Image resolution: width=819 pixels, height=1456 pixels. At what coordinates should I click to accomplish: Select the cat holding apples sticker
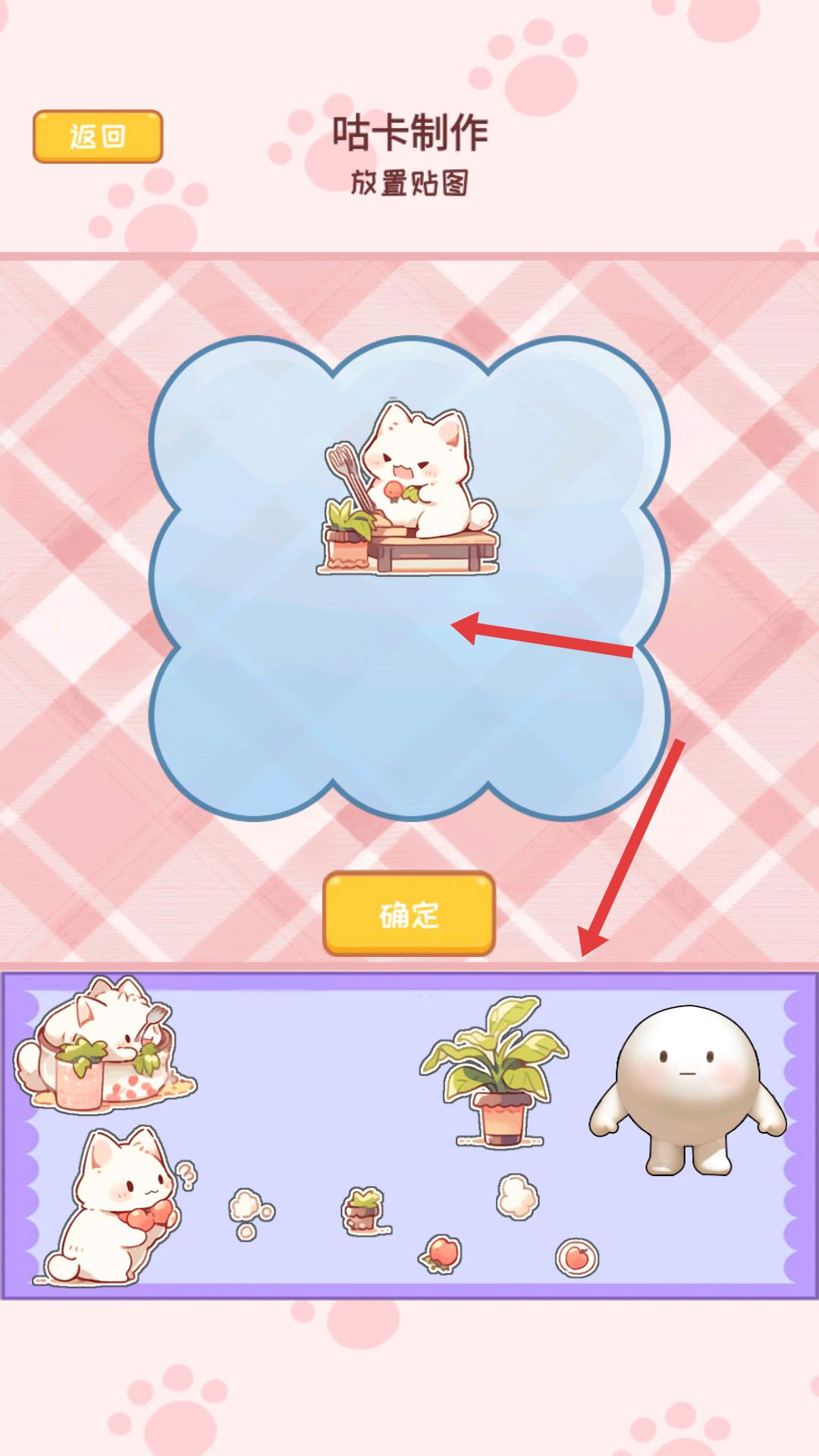114,1206
